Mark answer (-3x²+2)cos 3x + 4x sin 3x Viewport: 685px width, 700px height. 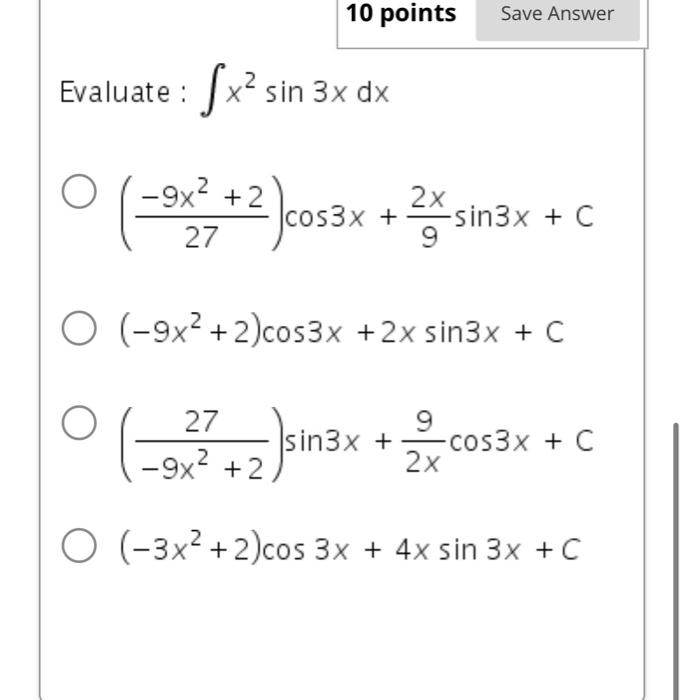pos(79,546)
